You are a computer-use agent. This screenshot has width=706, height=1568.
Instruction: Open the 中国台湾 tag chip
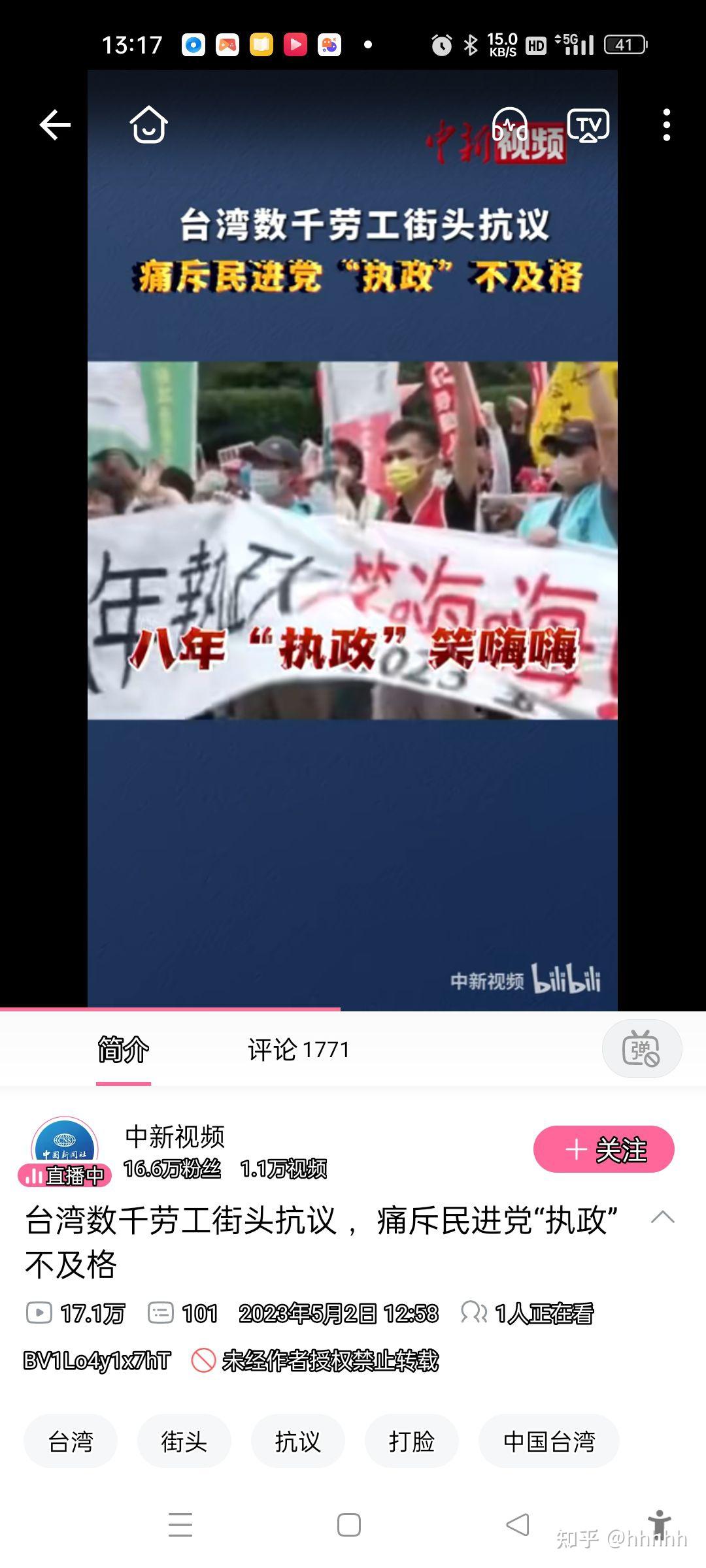point(548,1441)
